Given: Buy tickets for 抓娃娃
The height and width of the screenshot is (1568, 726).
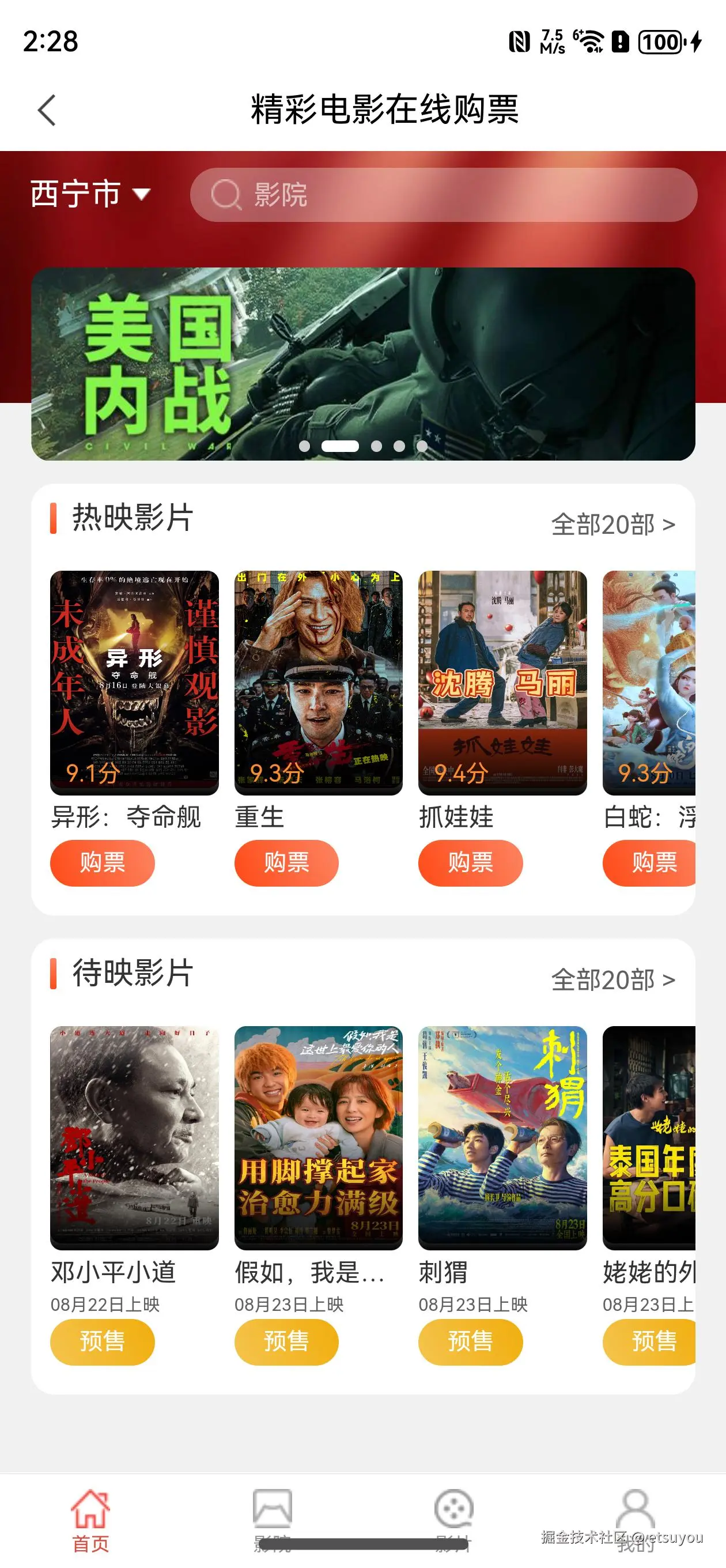Looking at the screenshot, I should (x=470, y=862).
